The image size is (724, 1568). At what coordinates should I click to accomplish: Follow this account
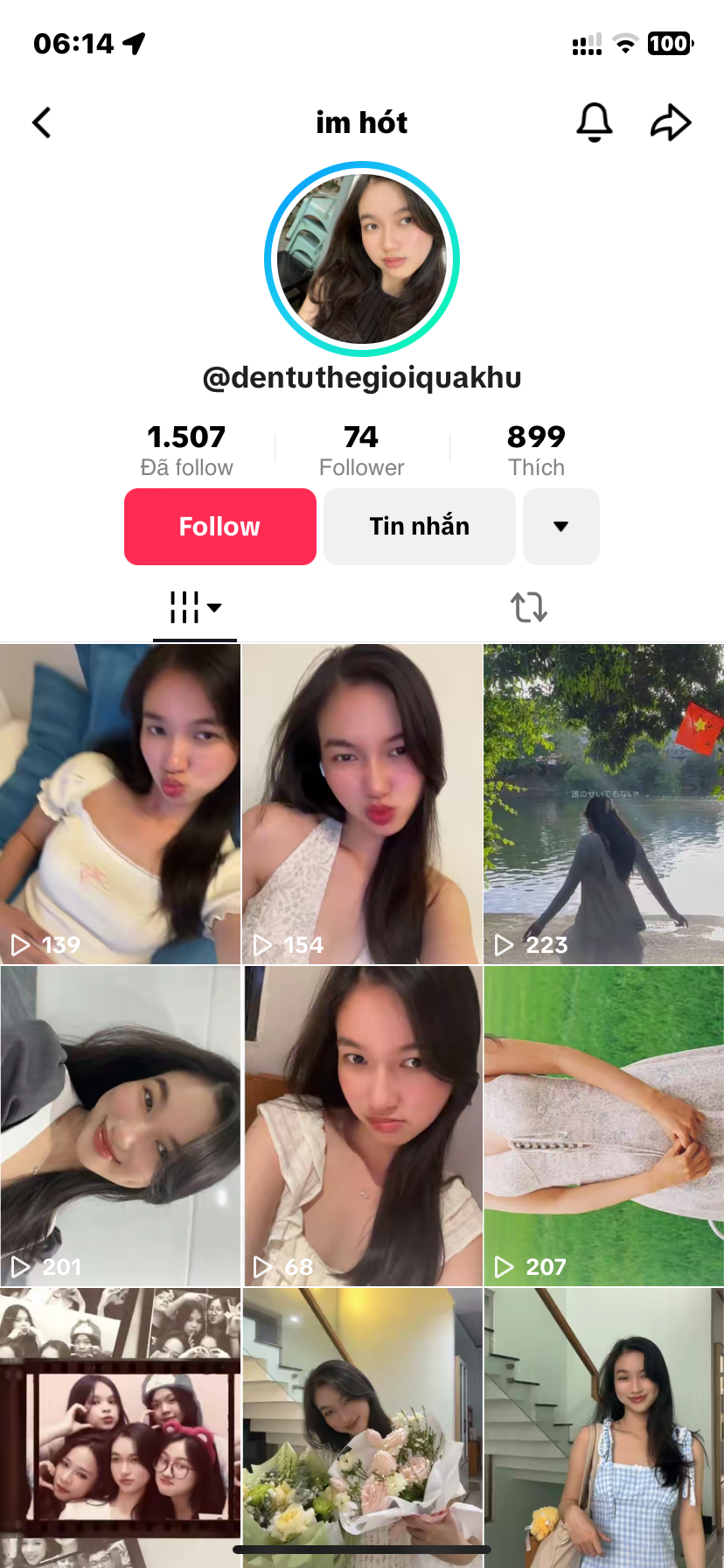220,527
